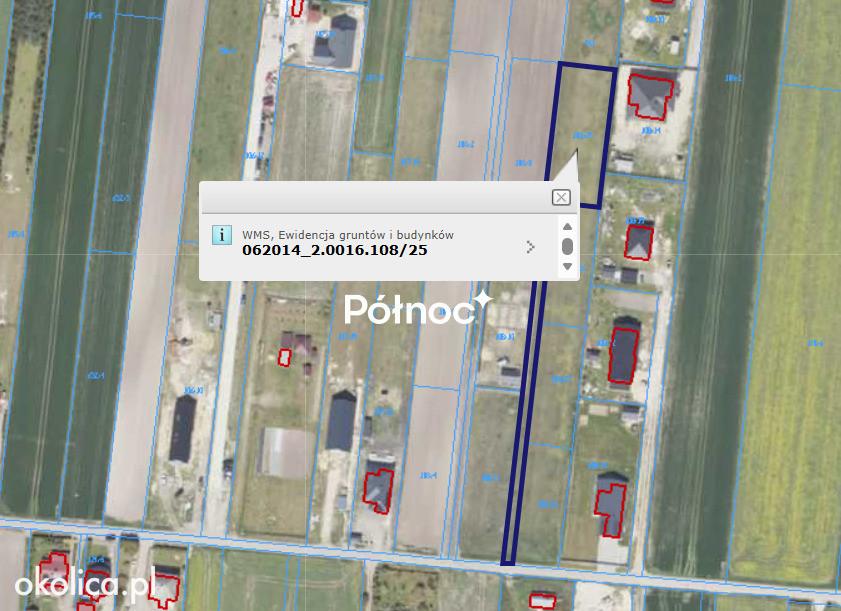
Task: Open details via the chevron next to 062014_2.0016.108/25
Action: [x=530, y=247]
